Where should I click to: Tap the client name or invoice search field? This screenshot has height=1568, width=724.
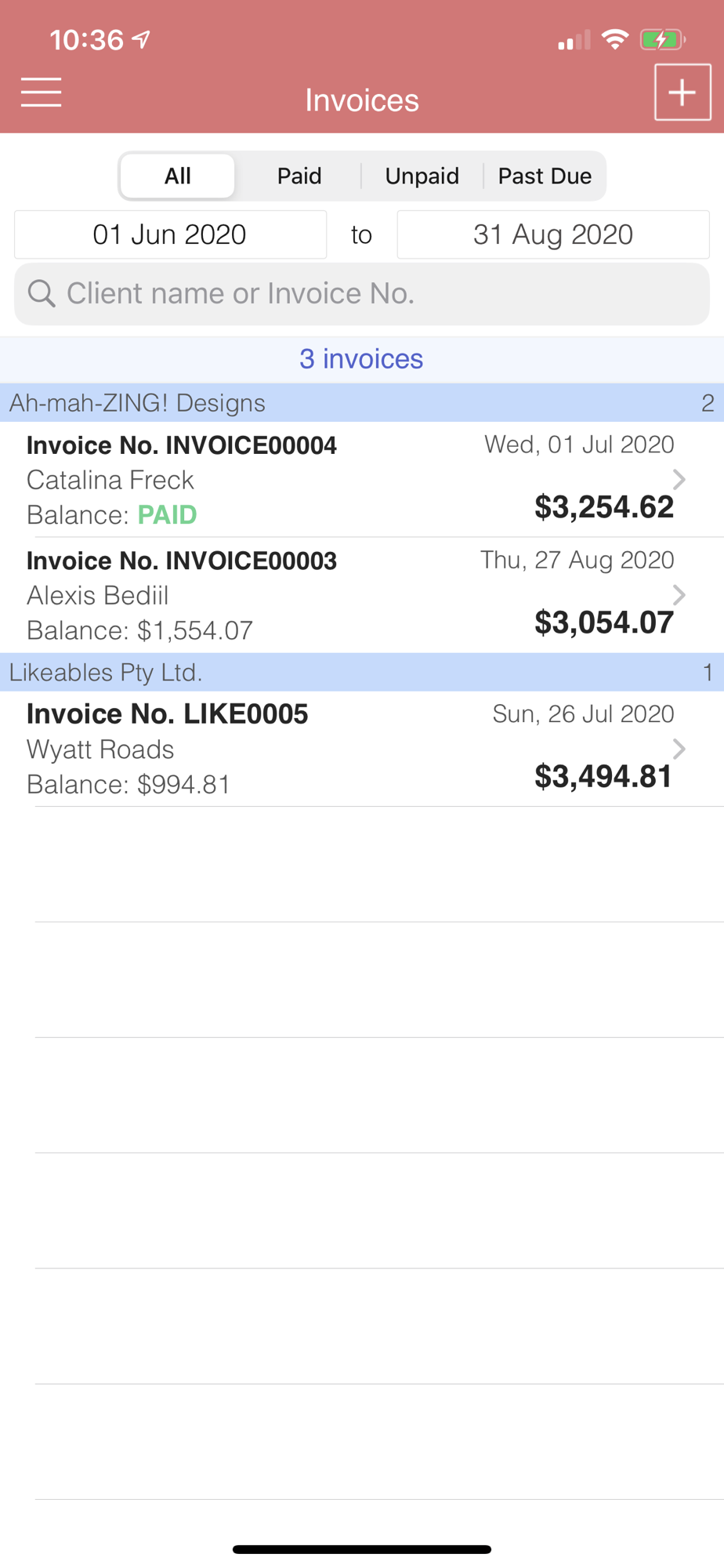362,294
